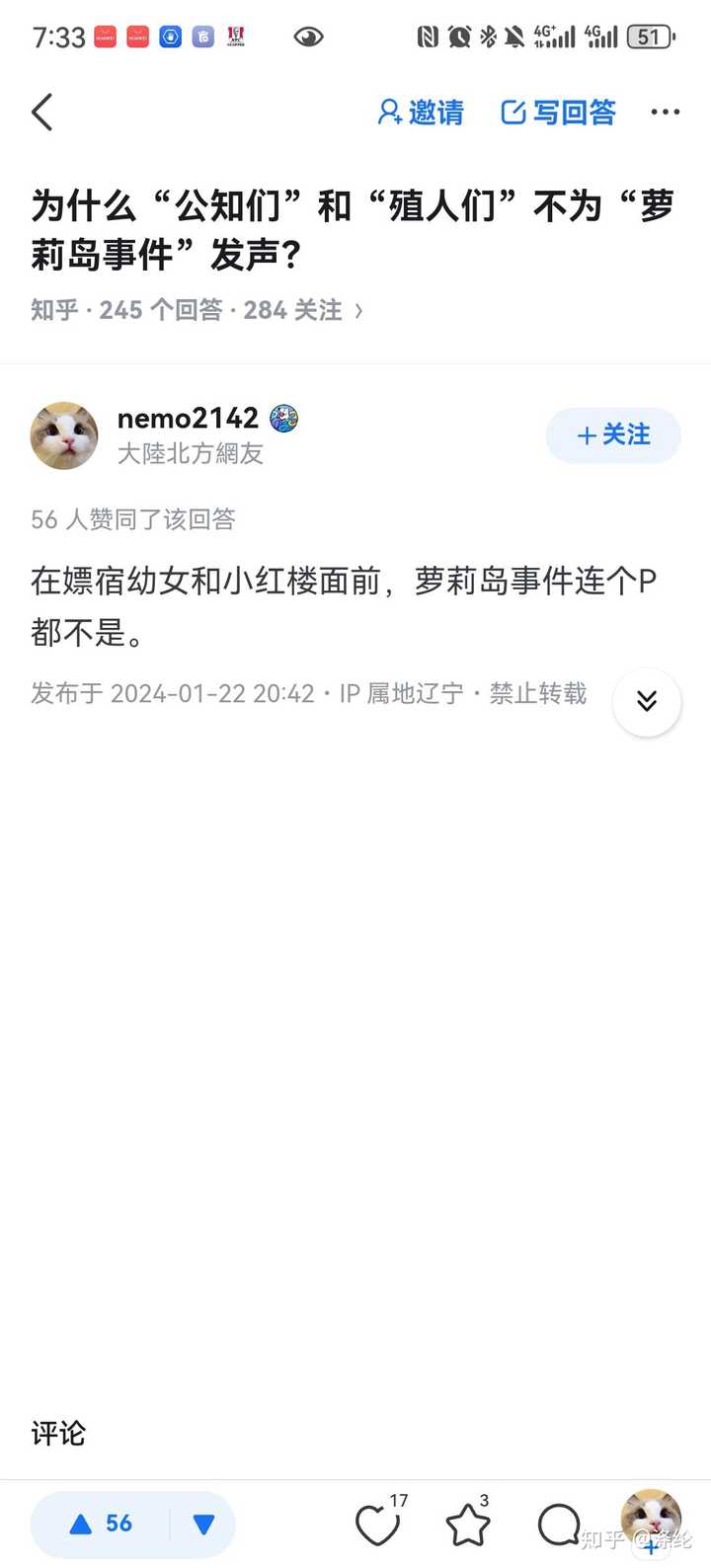Open the three-dot overflow menu

pyautogui.click(x=665, y=113)
